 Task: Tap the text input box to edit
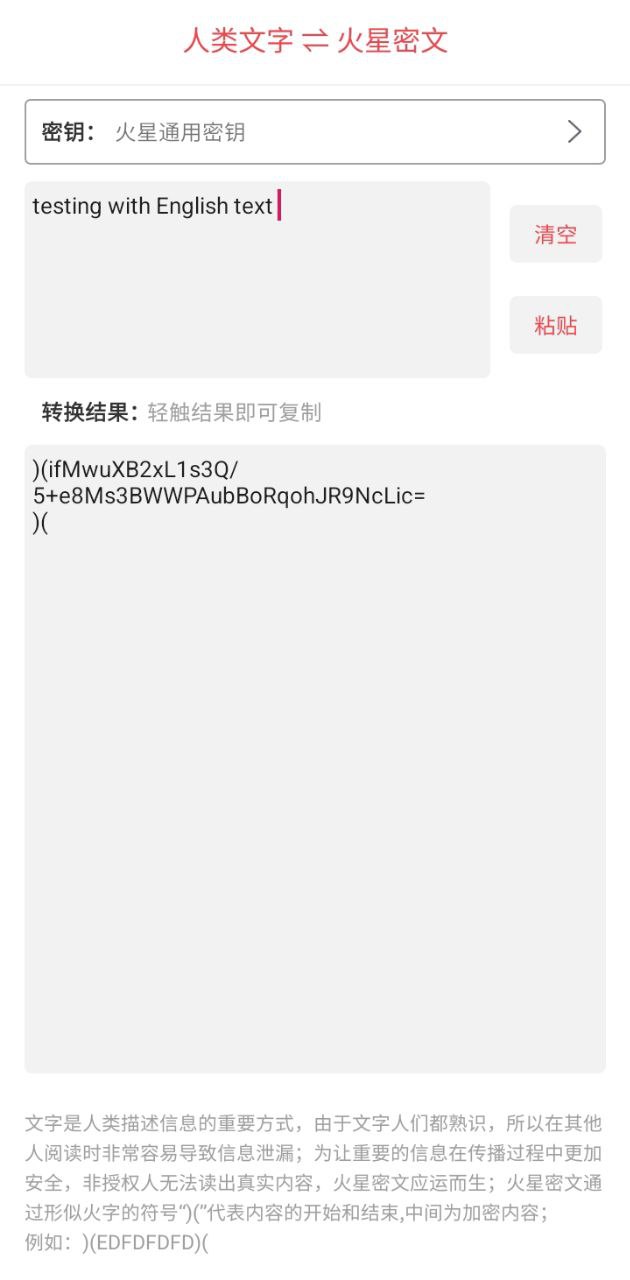(257, 279)
